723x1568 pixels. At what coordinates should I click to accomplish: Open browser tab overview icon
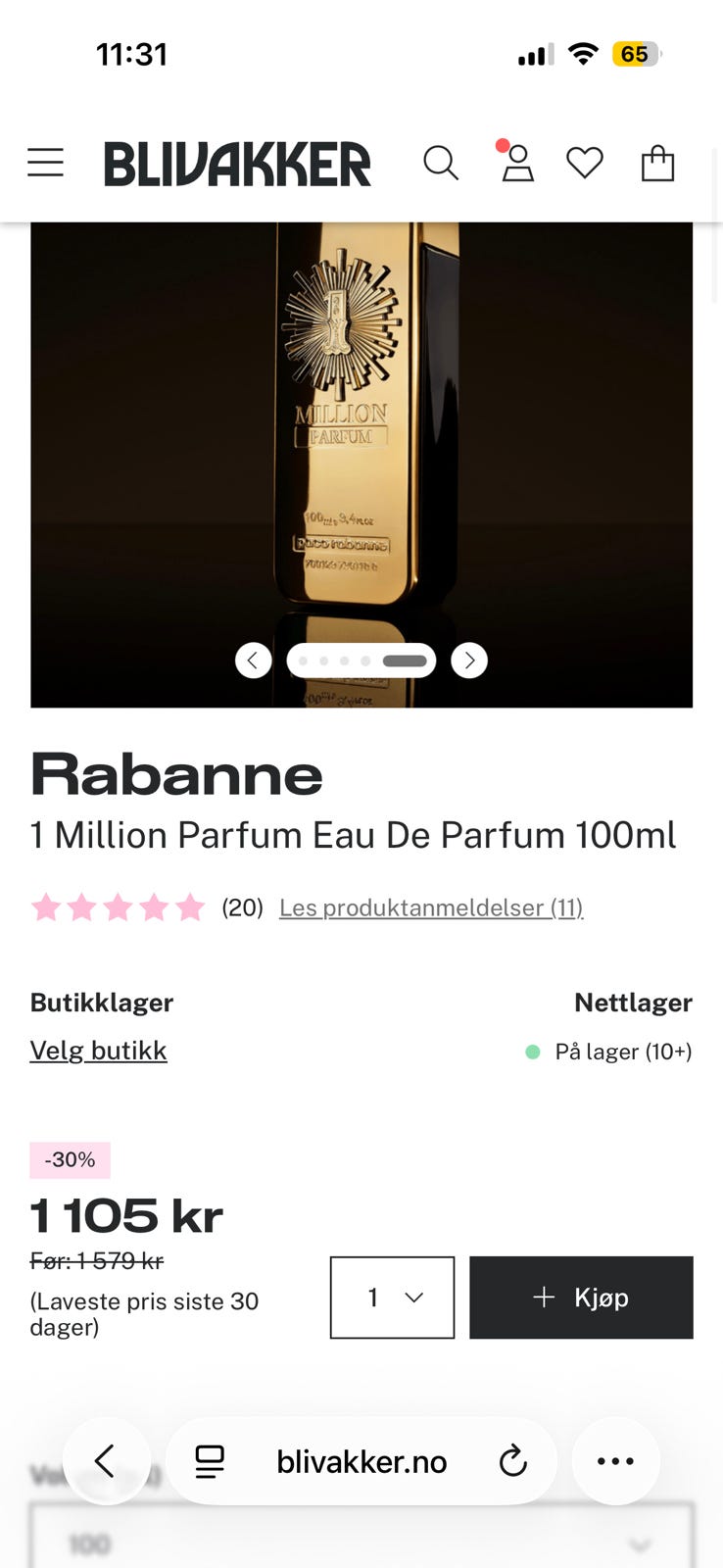point(209,1460)
